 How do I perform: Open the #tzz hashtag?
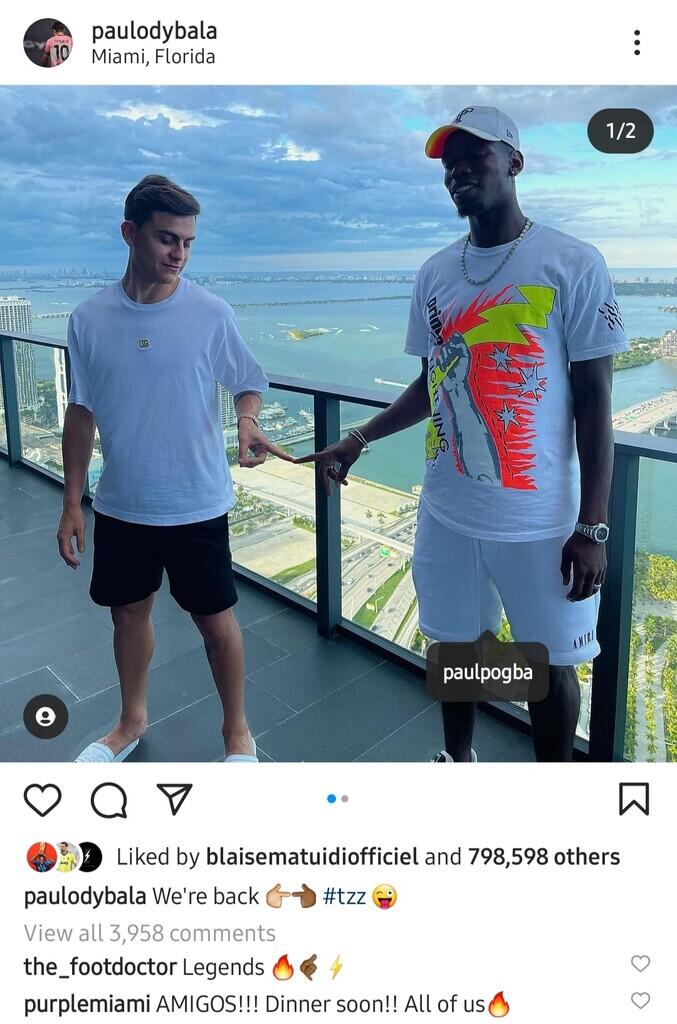coord(343,896)
